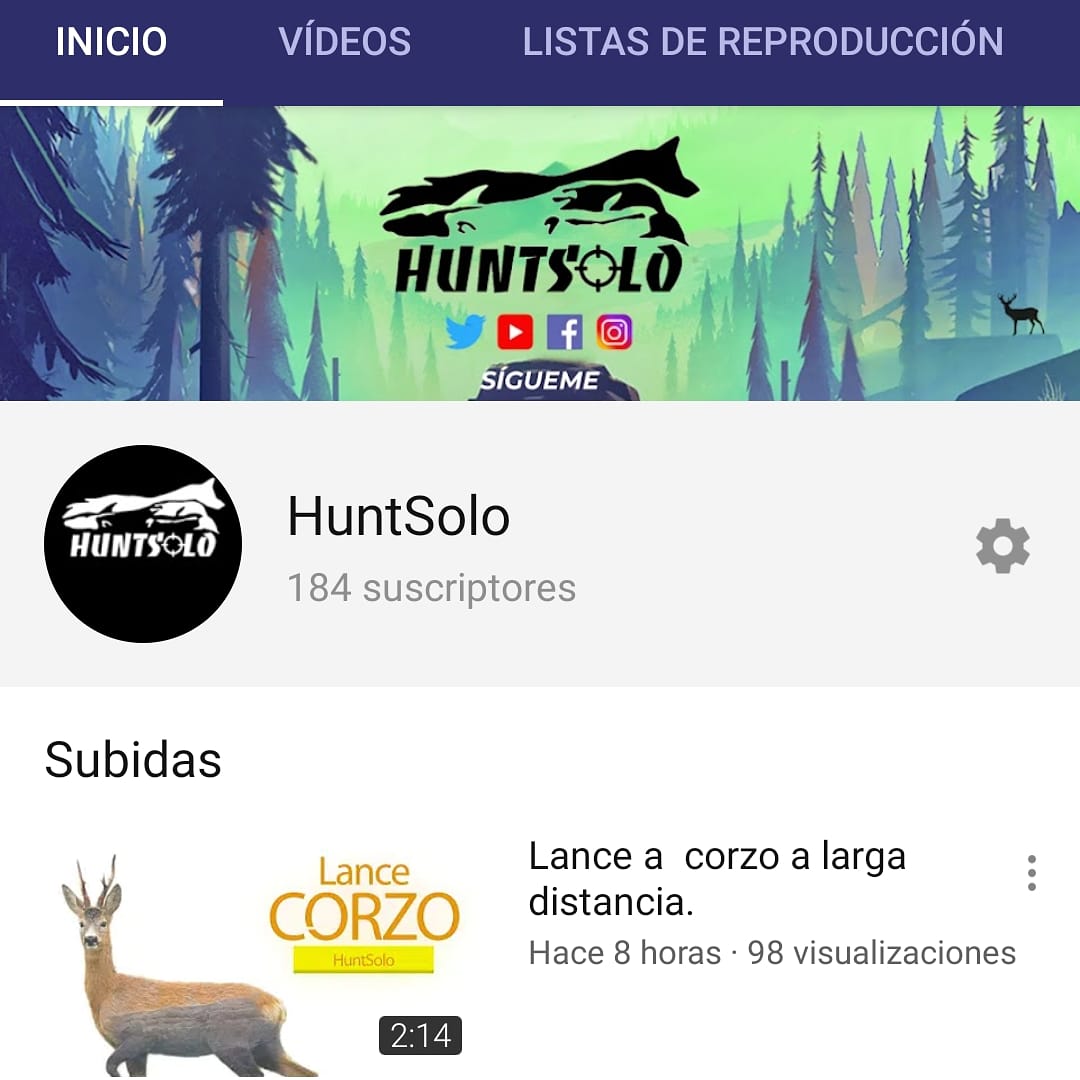Open the HuntSolo channel avatar
Image resolution: width=1080 pixels, height=1080 pixels.
[143, 544]
